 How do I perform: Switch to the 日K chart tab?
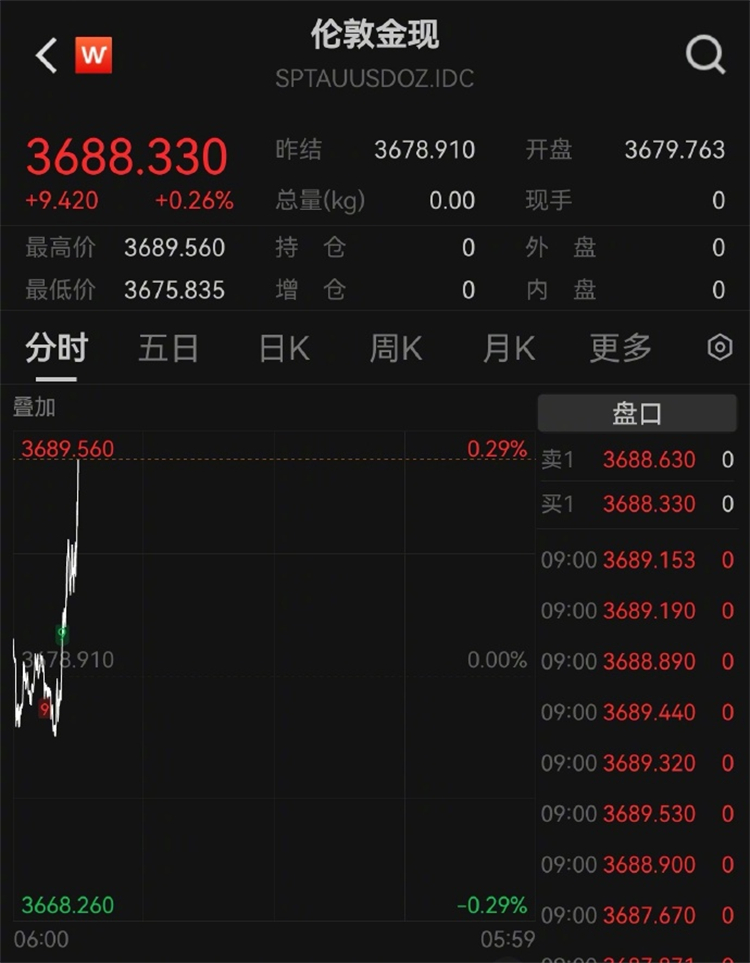pos(284,348)
